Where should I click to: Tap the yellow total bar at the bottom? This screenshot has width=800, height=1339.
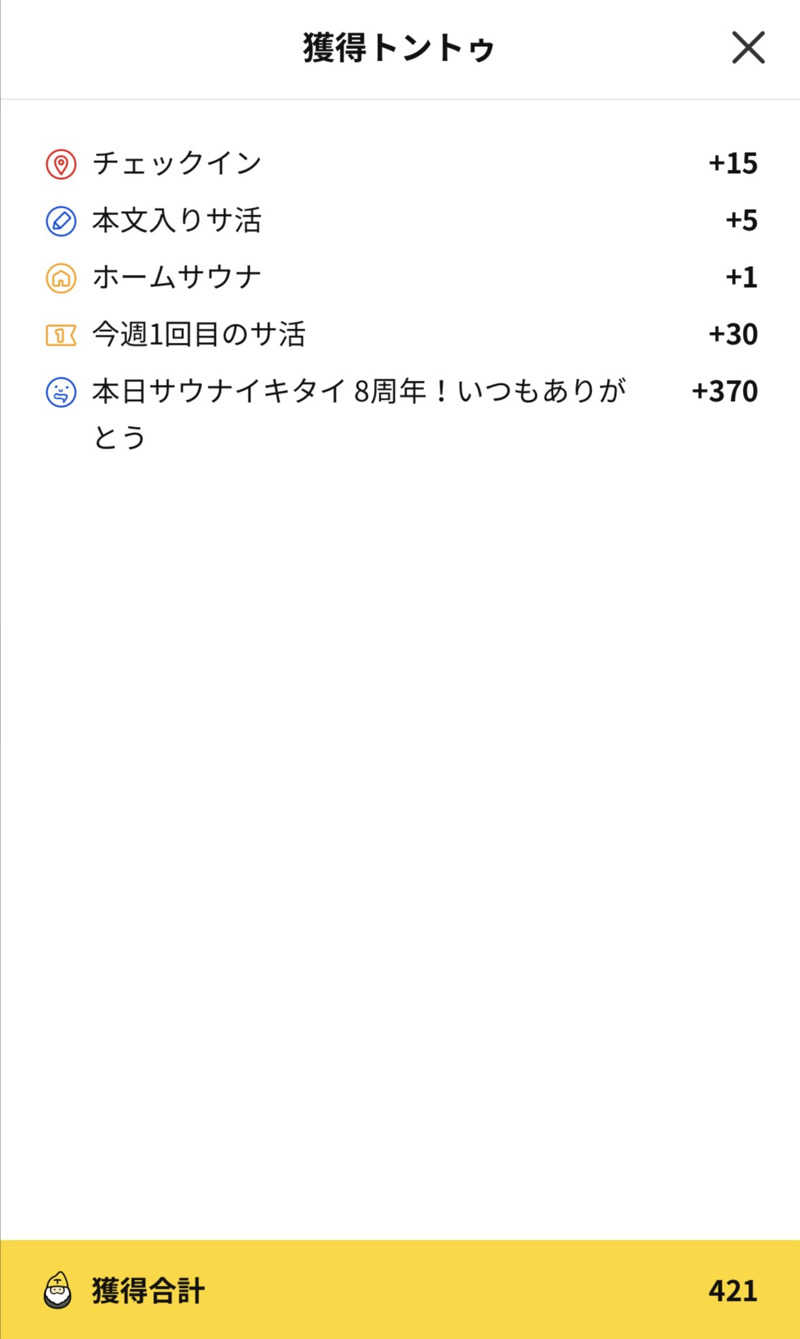400,1293
